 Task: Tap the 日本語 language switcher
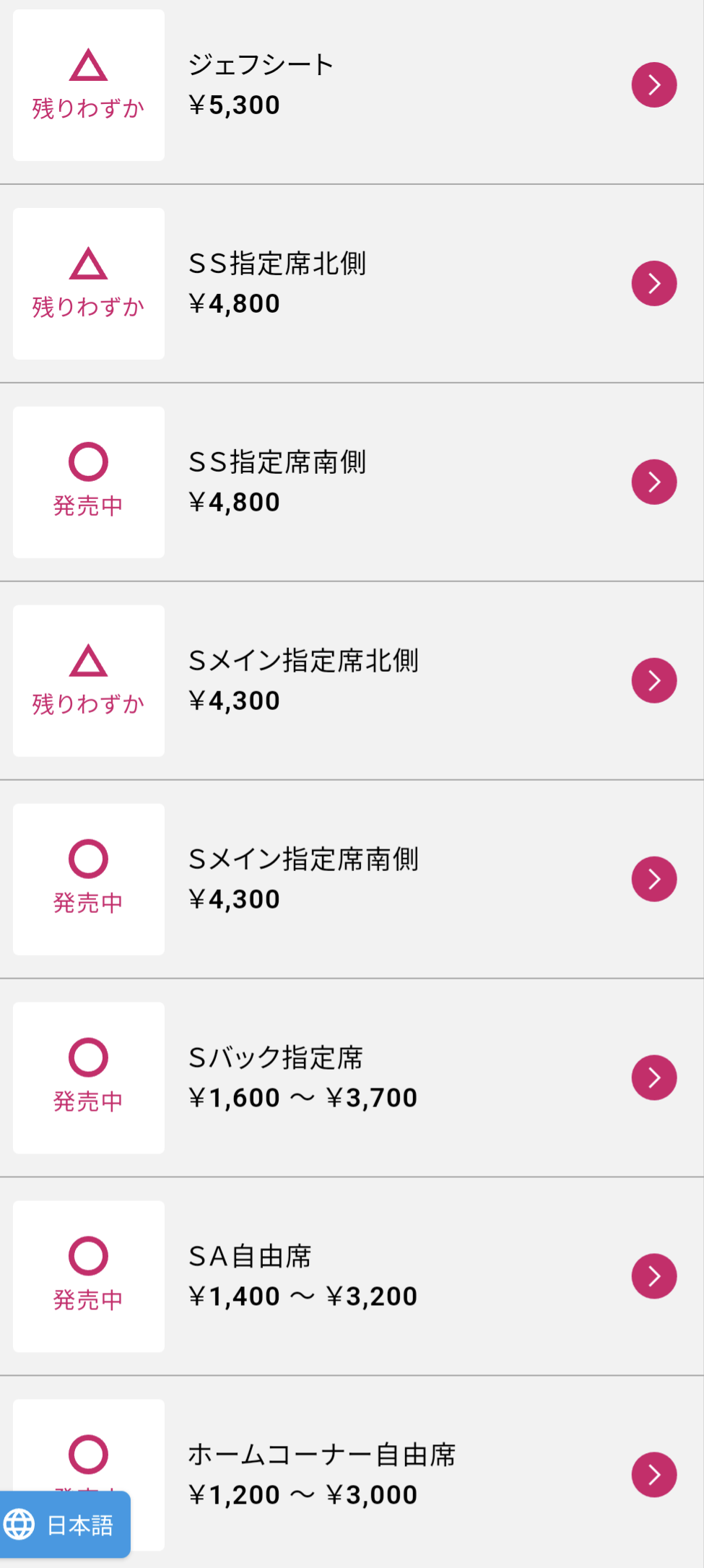tap(65, 1525)
